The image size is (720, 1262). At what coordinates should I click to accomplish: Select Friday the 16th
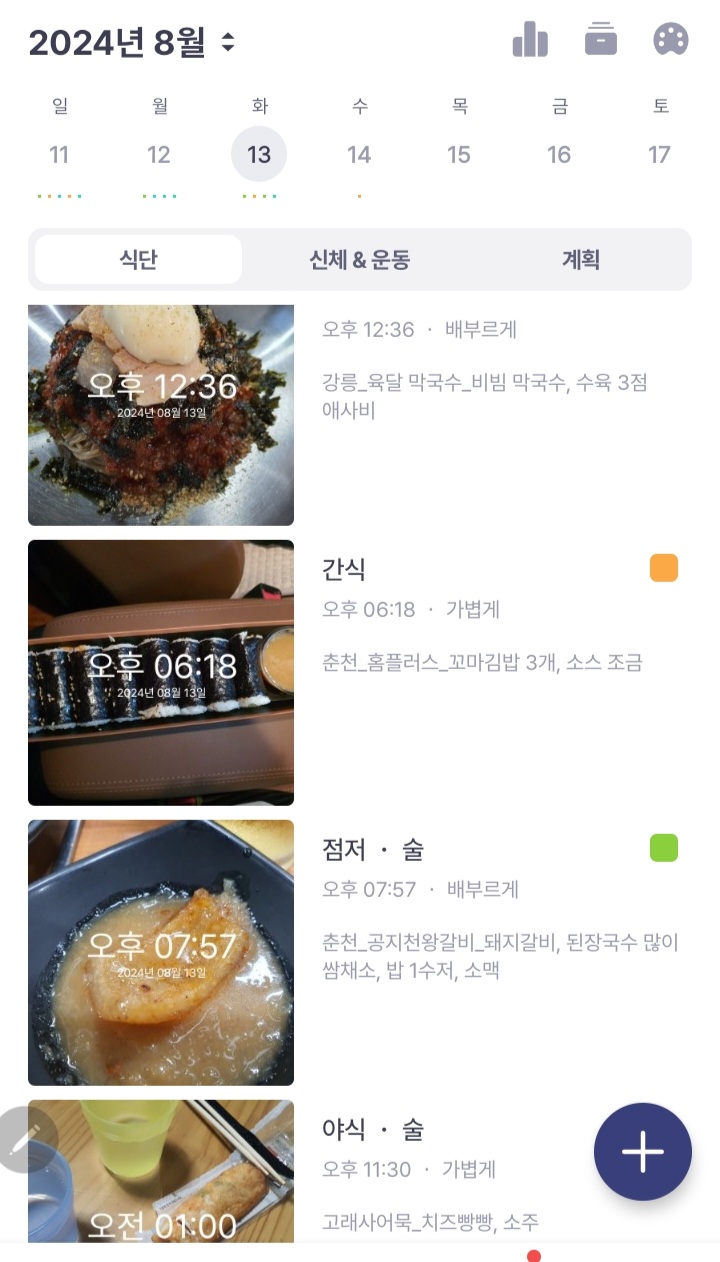tap(559, 155)
